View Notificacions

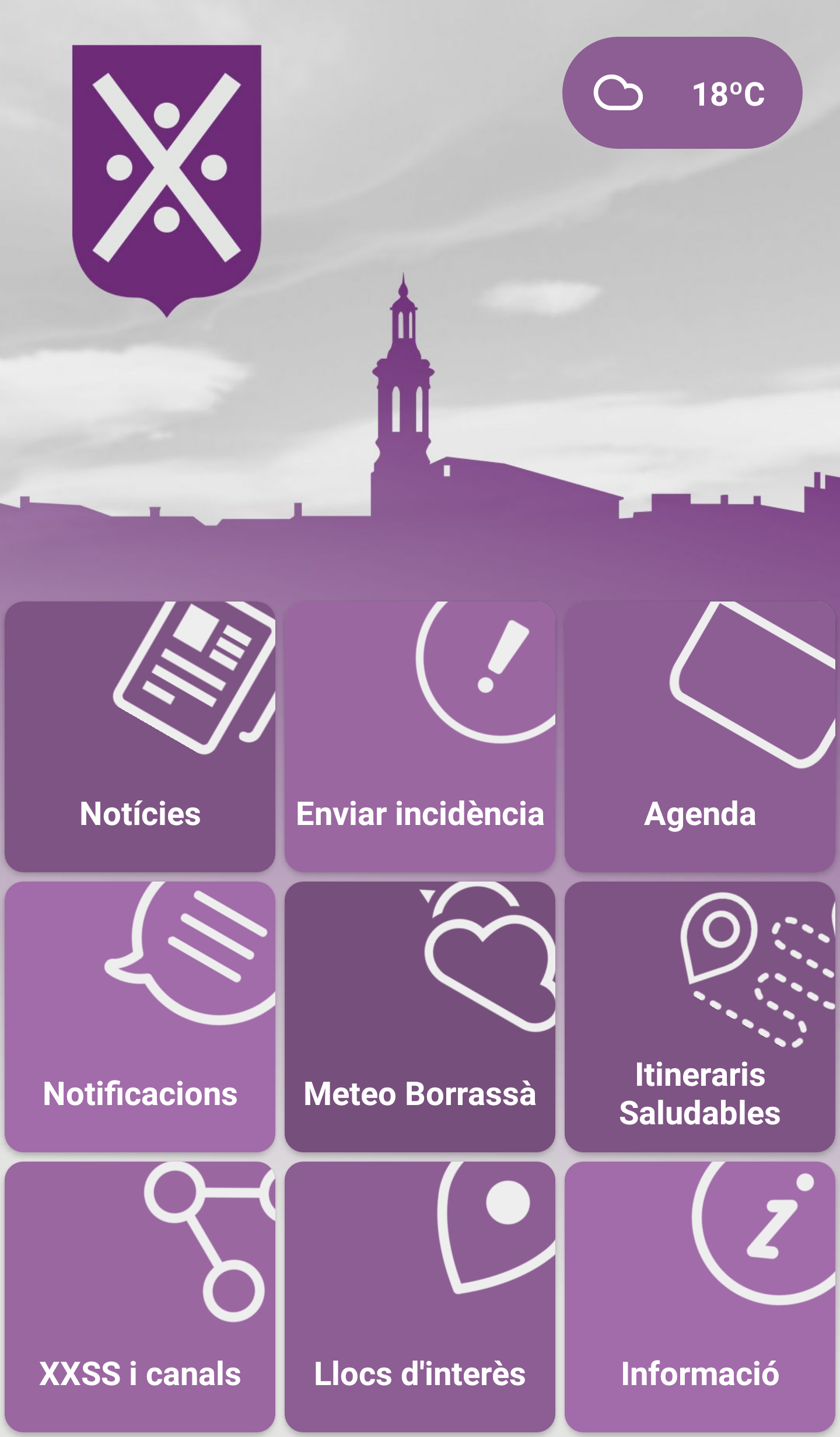click(140, 1016)
